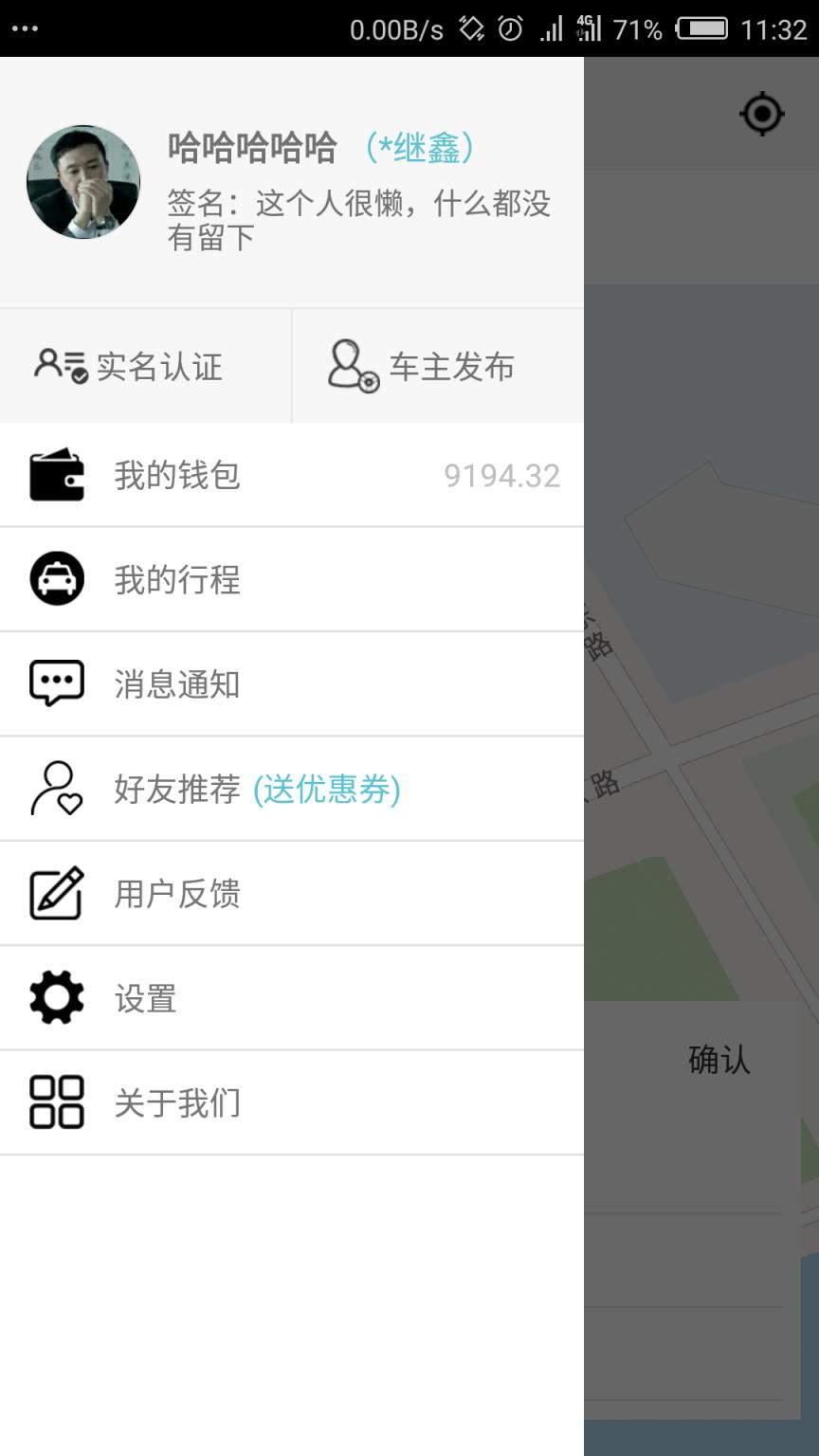The width and height of the screenshot is (819, 1456).
Task: Open the 用户反馈 feedback pencil icon
Action: coord(57,893)
